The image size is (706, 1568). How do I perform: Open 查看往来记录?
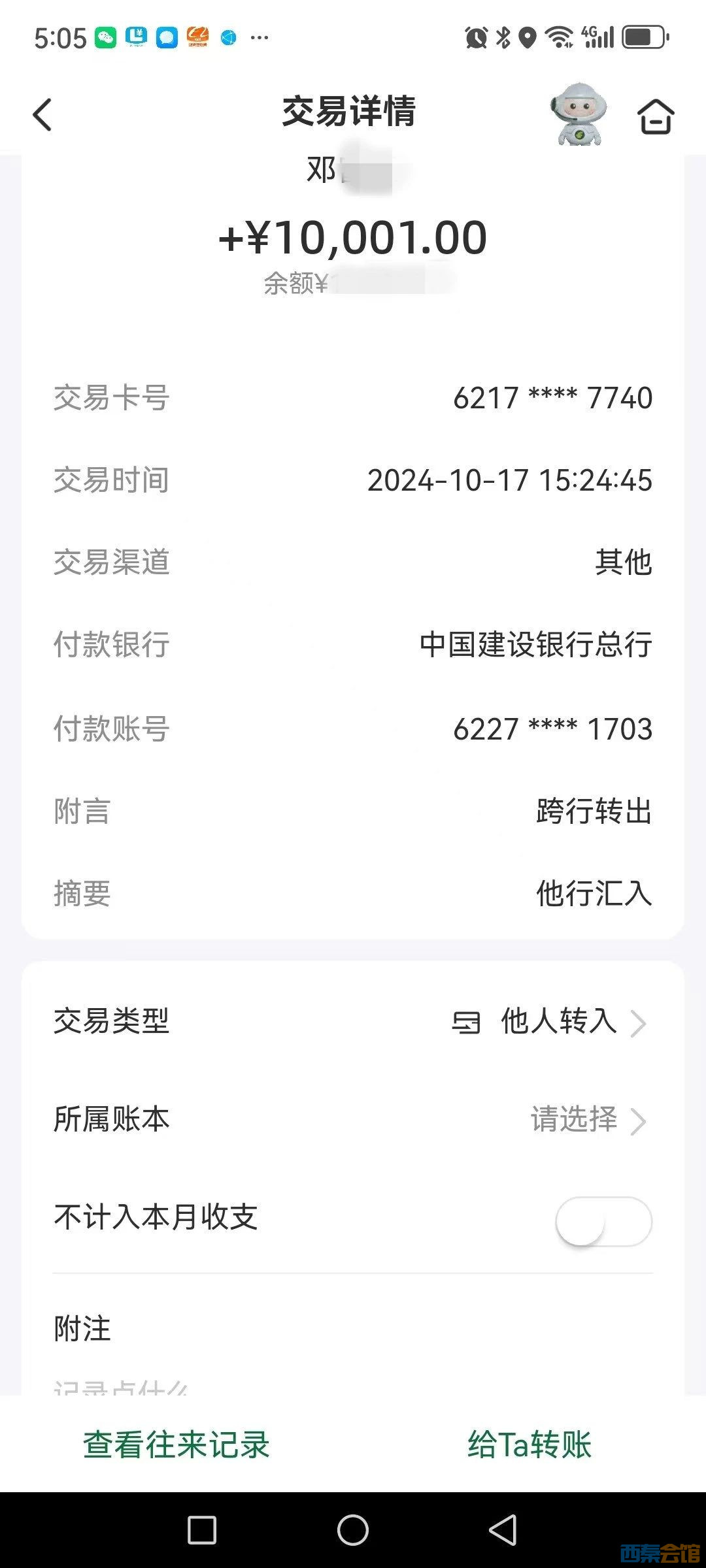tap(176, 1444)
